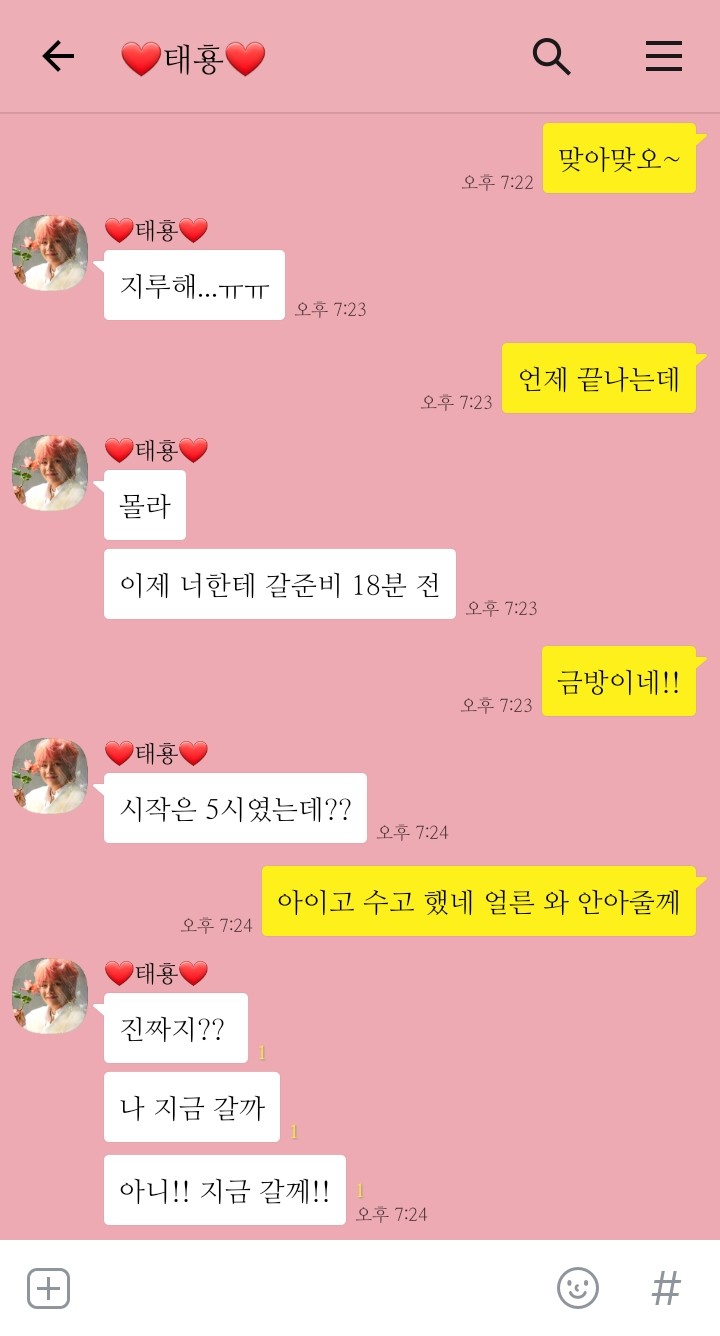Open the plus attachment menu

pyautogui.click(x=48, y=1288)
